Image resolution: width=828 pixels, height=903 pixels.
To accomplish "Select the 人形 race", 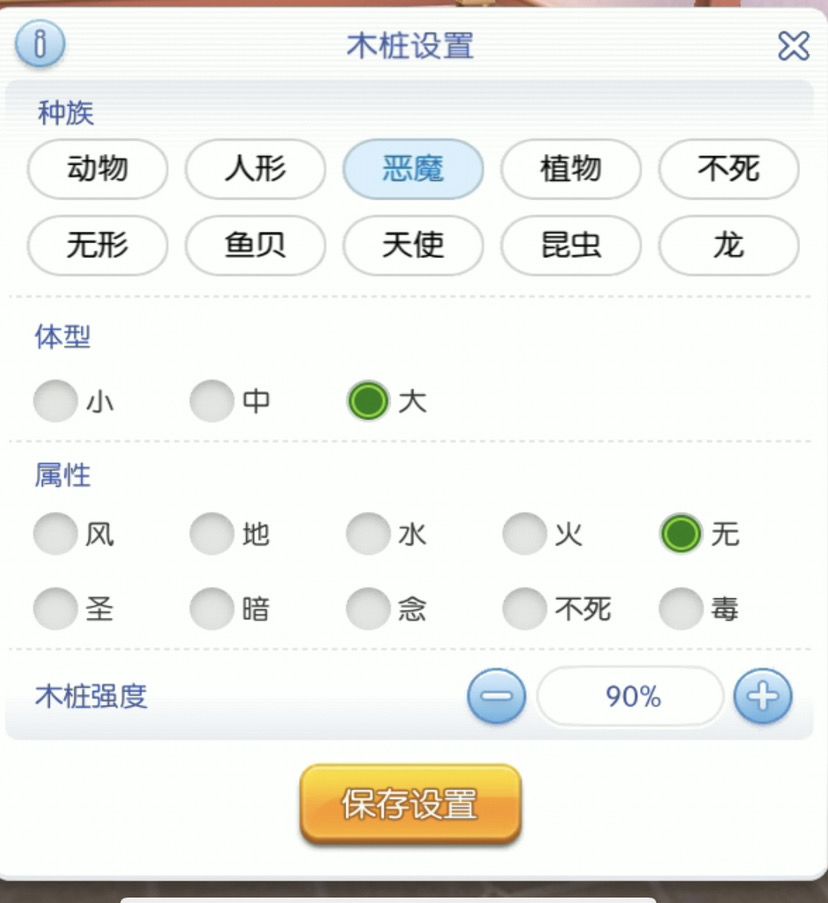I will [255, 170].
